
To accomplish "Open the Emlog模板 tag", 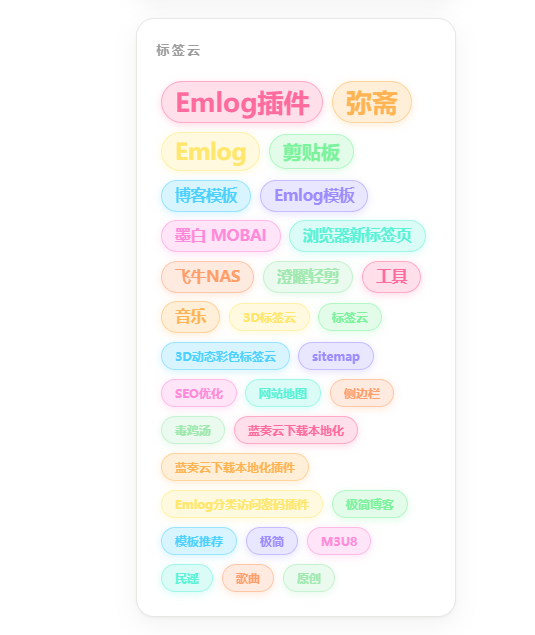I will point(314,196).
